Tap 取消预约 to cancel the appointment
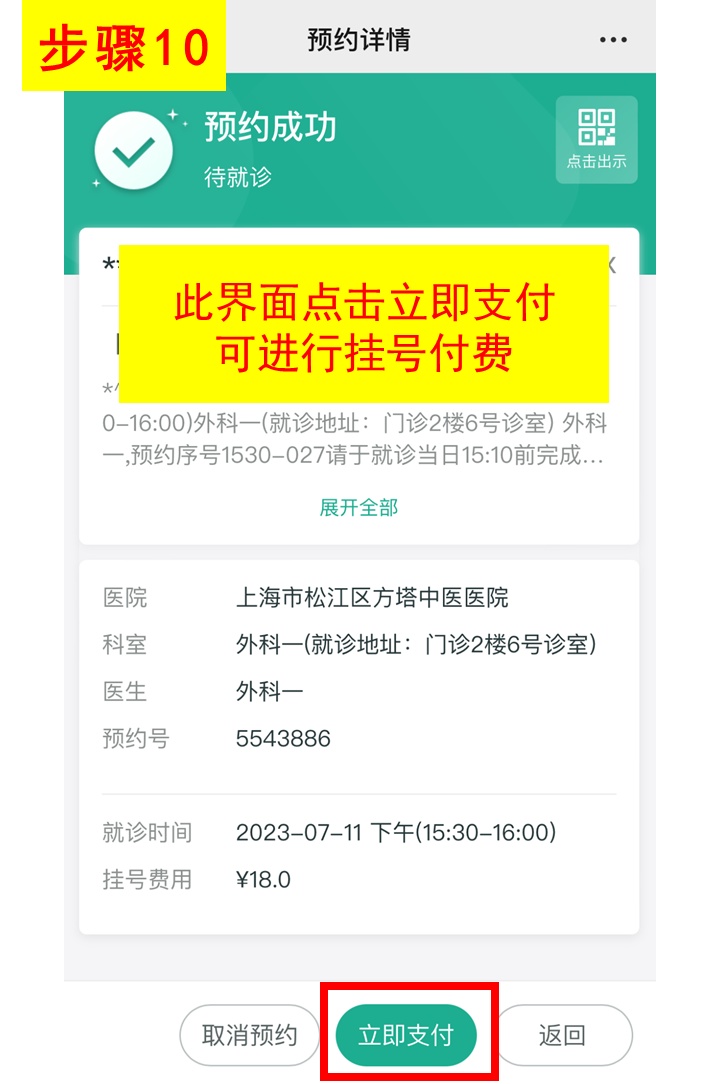Viewport: 720px width, 1084px height. (249, 1035)
